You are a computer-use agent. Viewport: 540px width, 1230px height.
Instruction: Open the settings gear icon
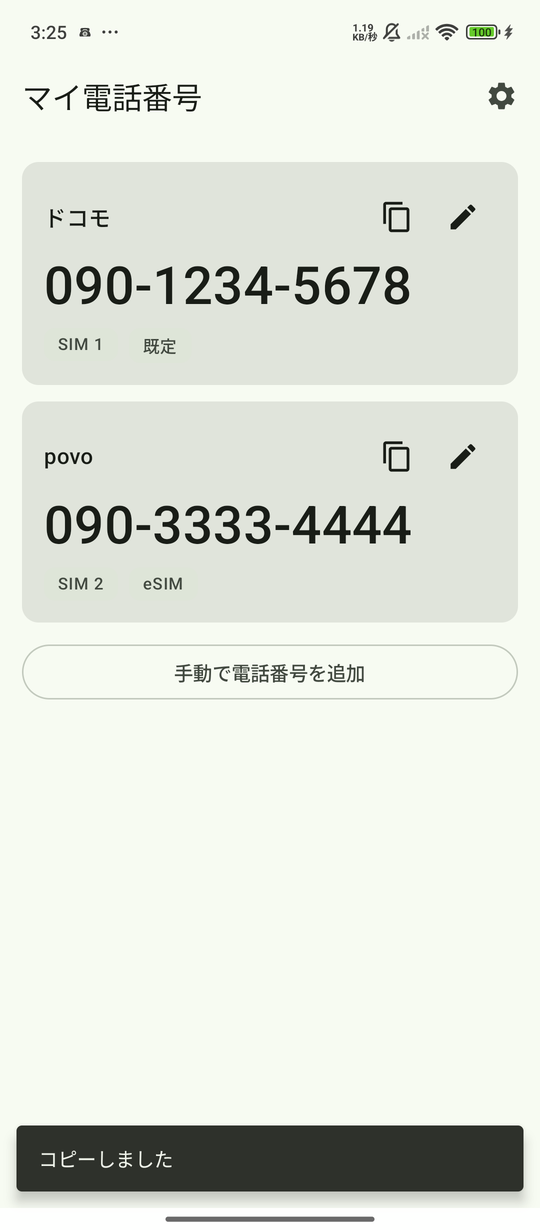point(501,96)
